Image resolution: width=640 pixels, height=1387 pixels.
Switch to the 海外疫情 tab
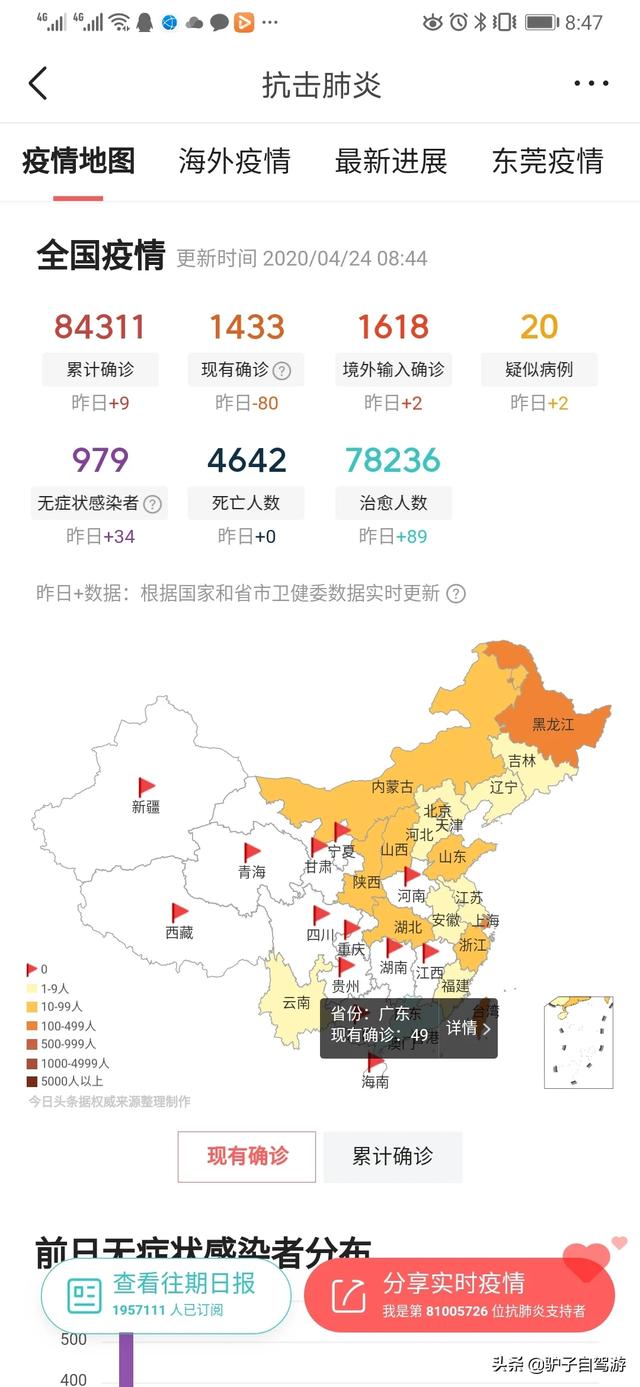[x=234, y=161]
